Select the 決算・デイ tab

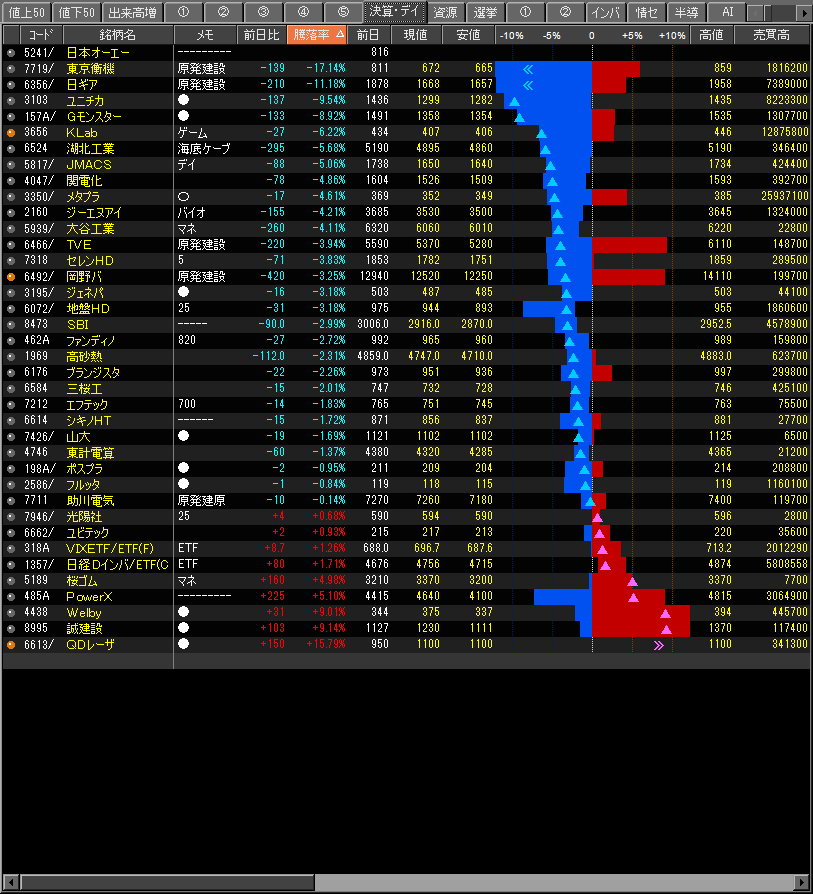tap(395, 12)
